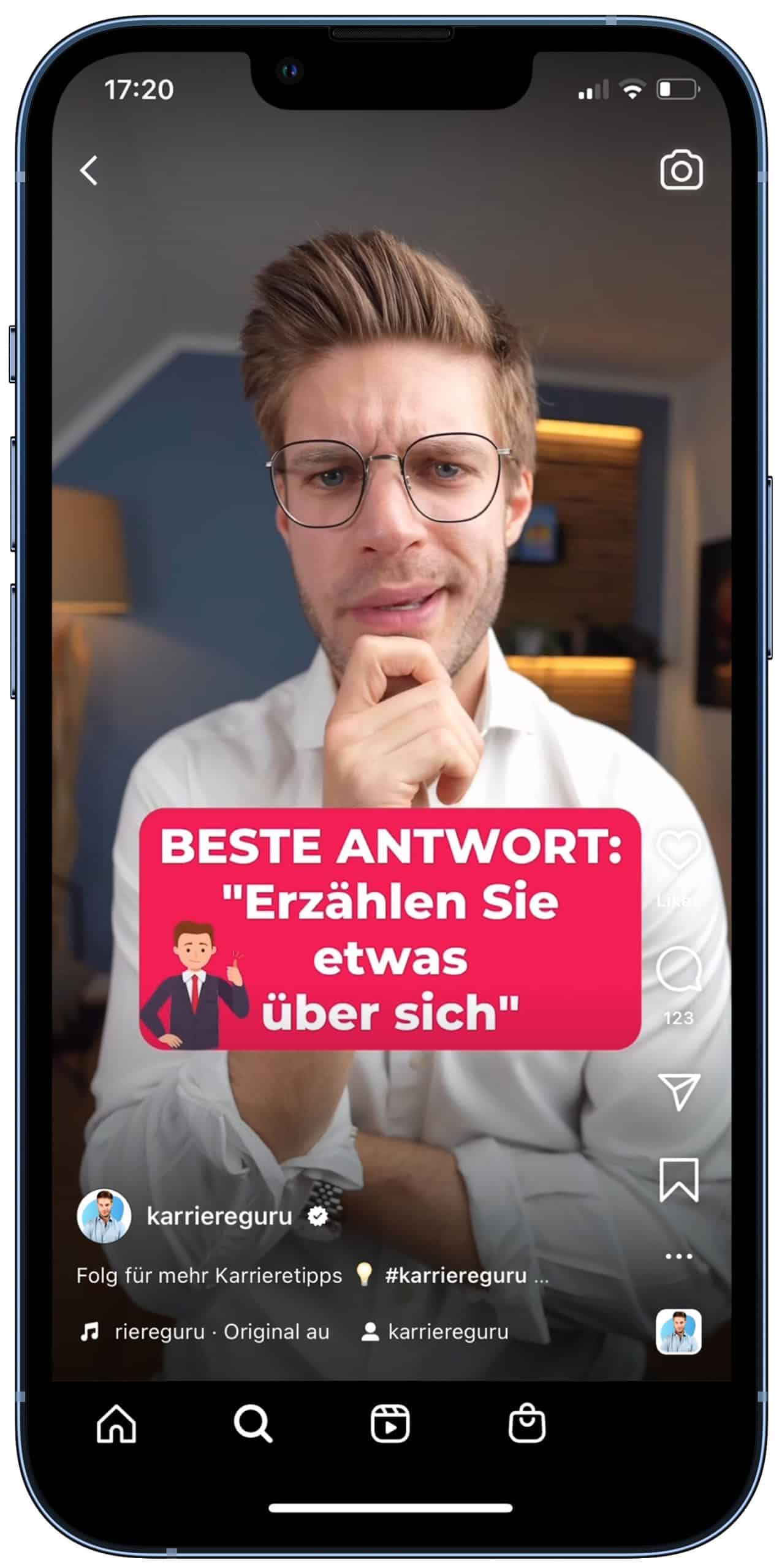Open the audio thumbnail at bottom right
The height and width of the screenshot is (1568, 782).
pos(678,1332)
